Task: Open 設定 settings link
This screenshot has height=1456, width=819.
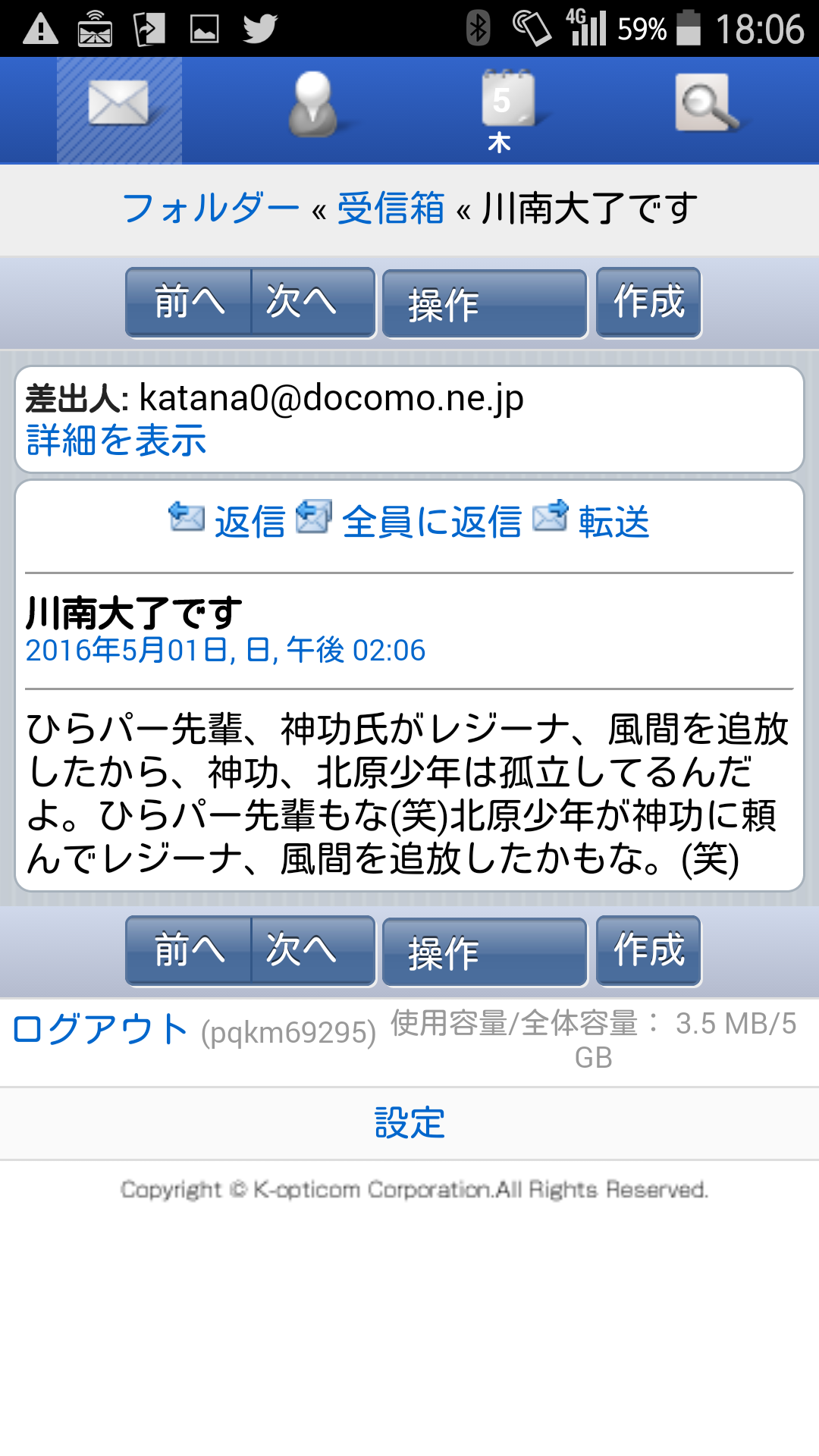Action: click(x=409, y=1123)
